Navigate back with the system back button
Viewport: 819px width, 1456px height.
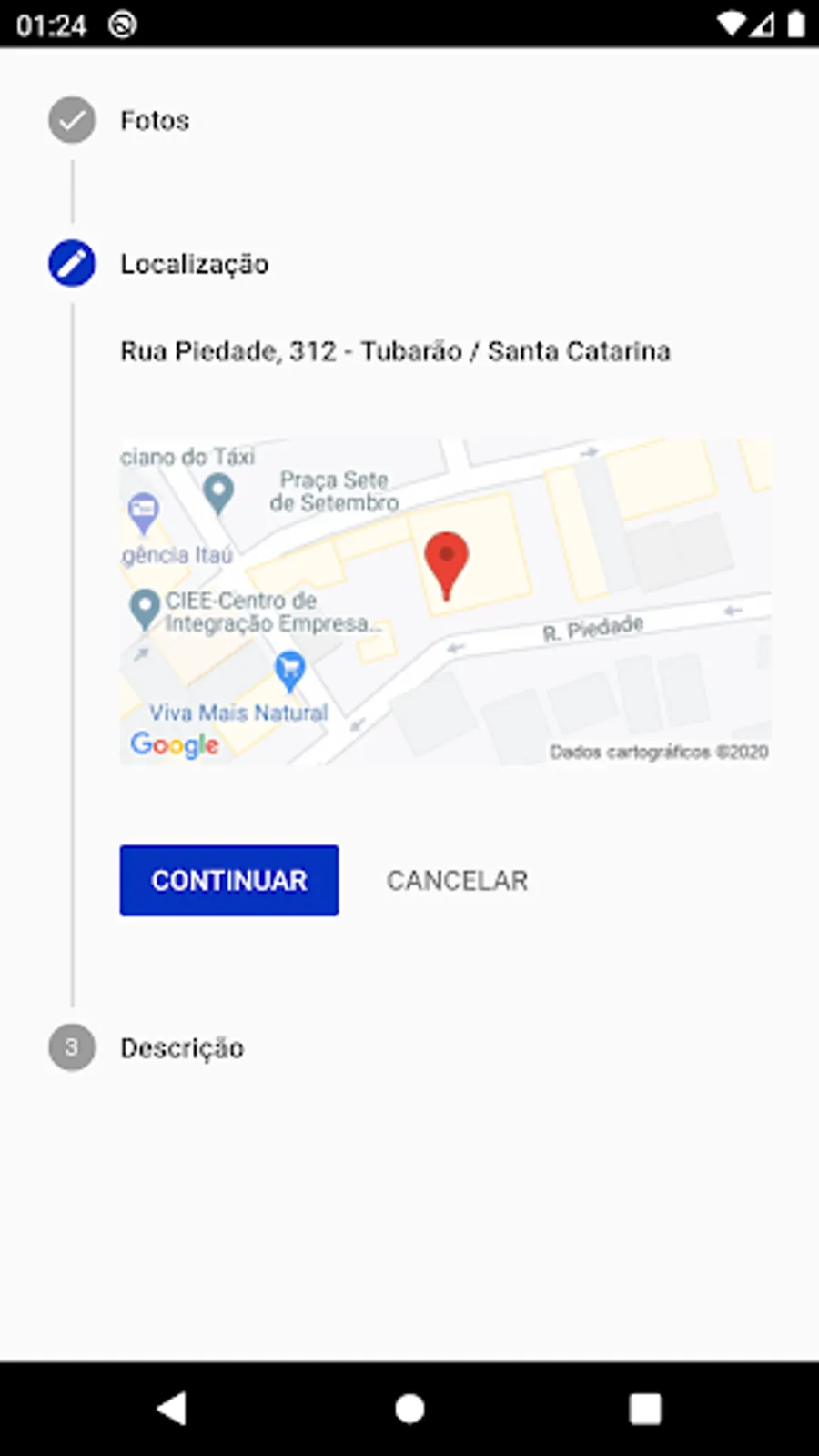click(171, 1408)
